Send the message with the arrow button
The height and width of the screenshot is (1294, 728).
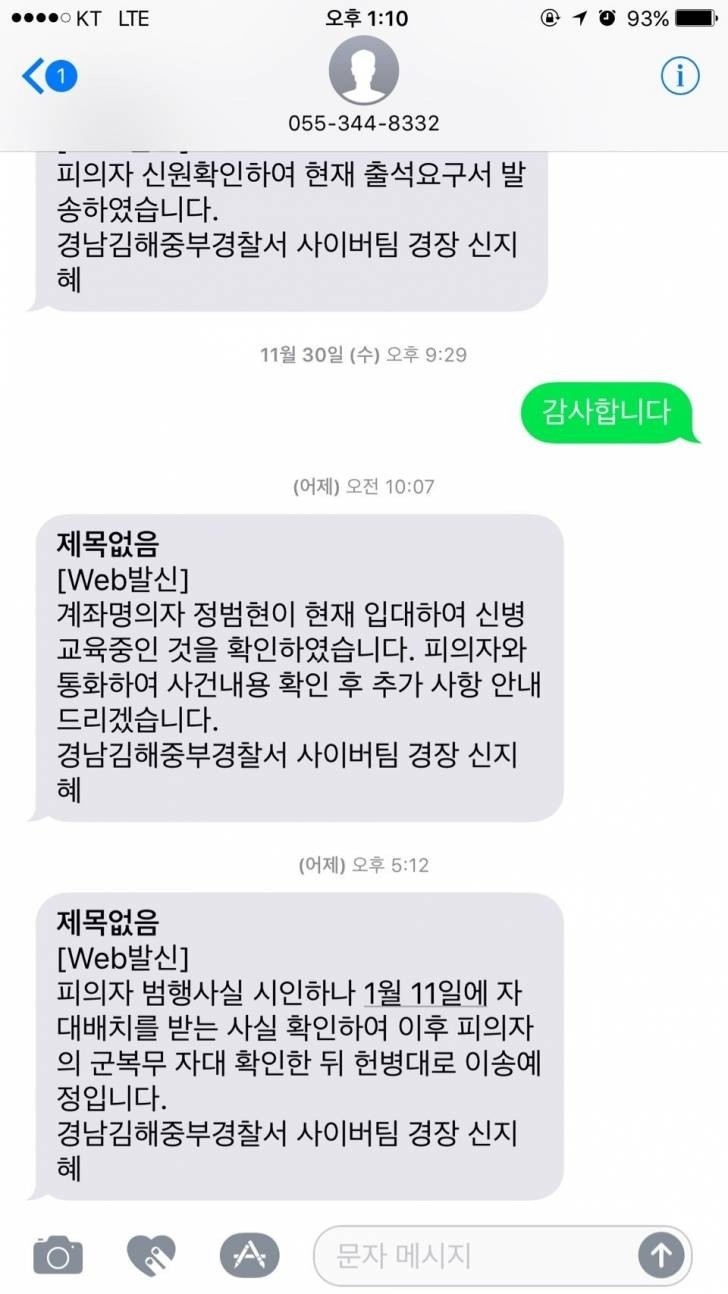click(661, 1254)
